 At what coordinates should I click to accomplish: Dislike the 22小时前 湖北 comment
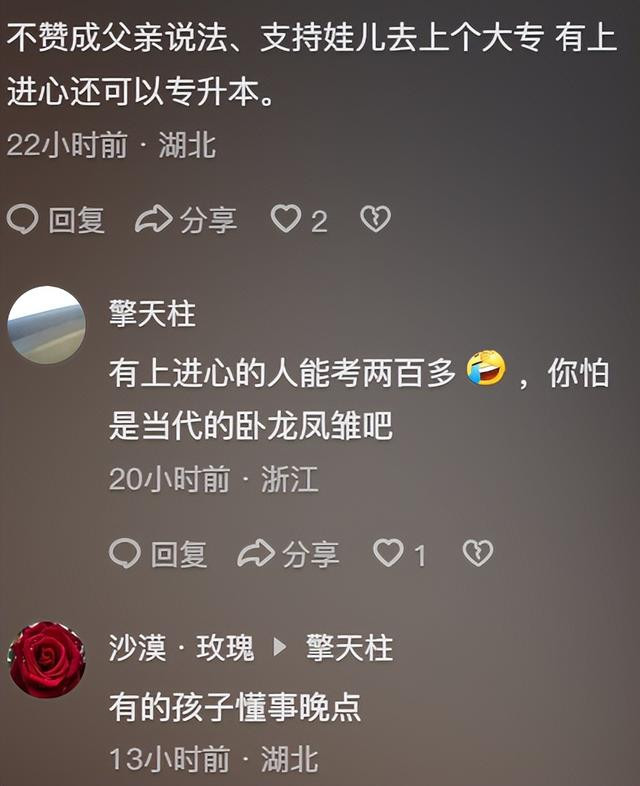(x=375, y=219)
